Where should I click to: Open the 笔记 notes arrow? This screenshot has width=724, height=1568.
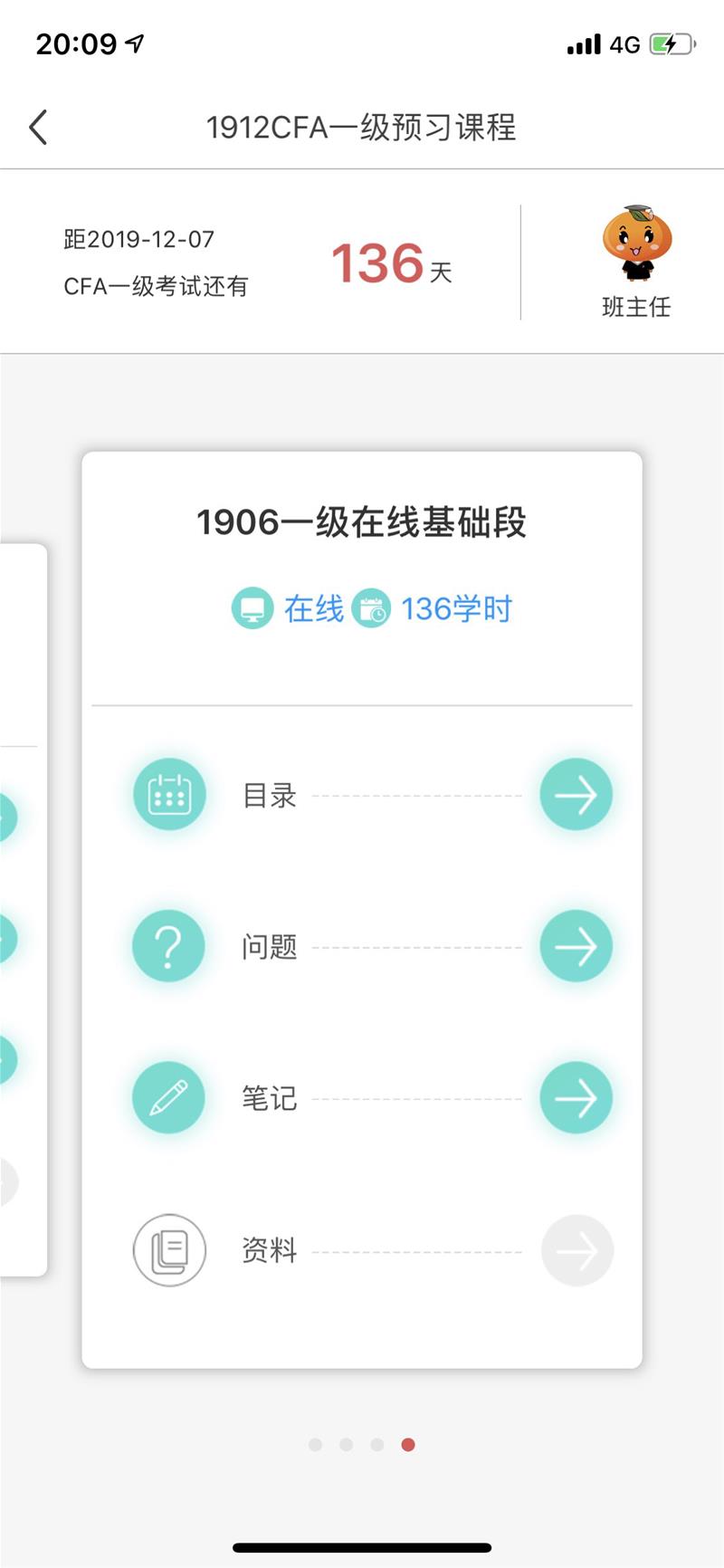point(576,1098)
